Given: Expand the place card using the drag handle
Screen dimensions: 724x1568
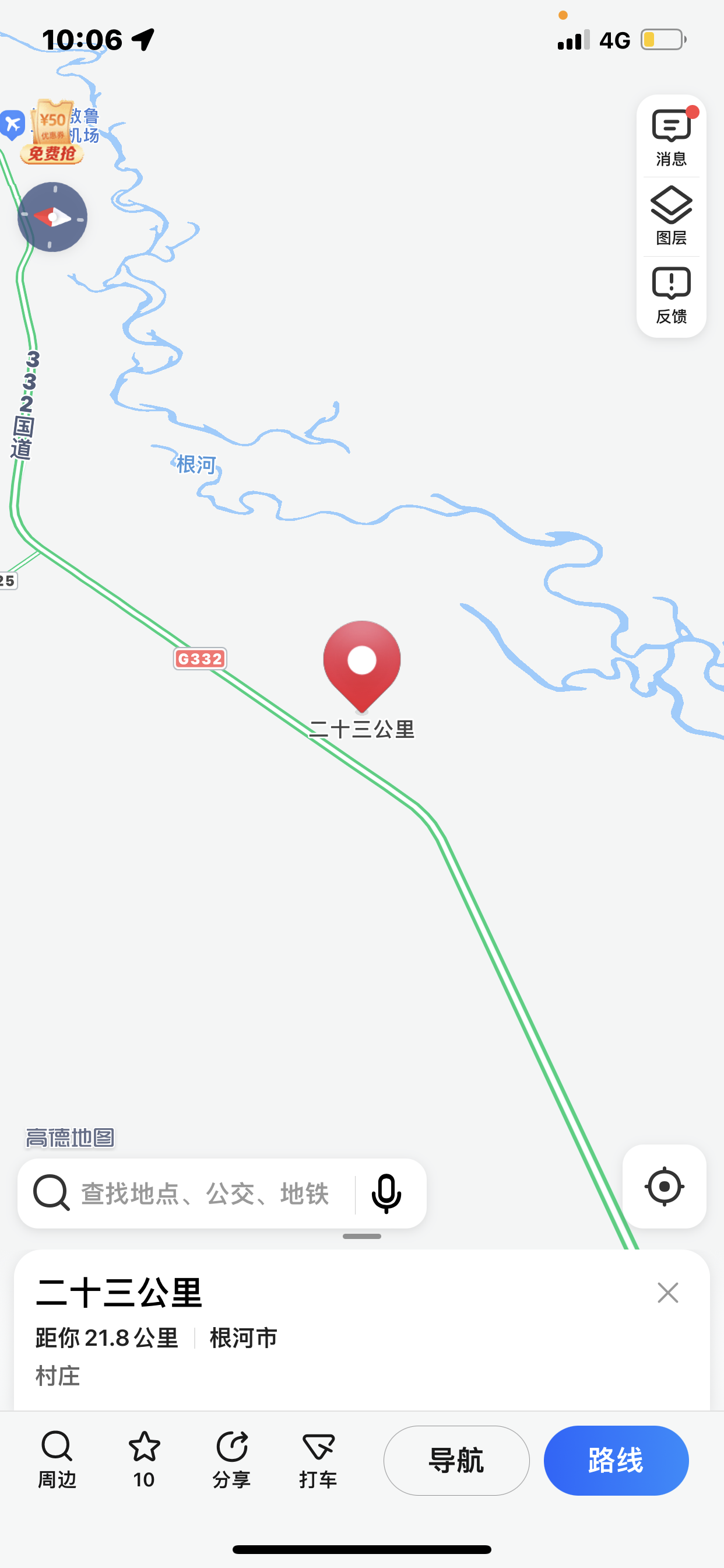Looking at the screenshot, I should point(362,1236).
